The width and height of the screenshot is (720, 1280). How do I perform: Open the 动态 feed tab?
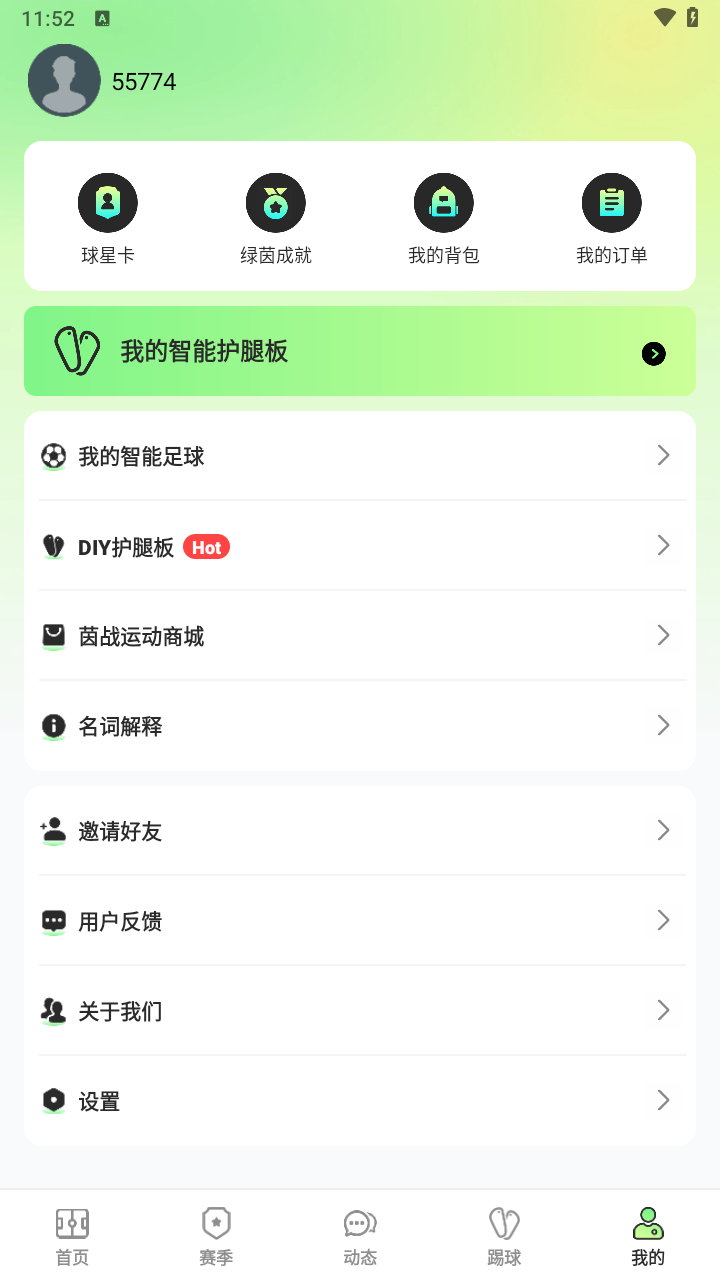[x=360, y=1233]
